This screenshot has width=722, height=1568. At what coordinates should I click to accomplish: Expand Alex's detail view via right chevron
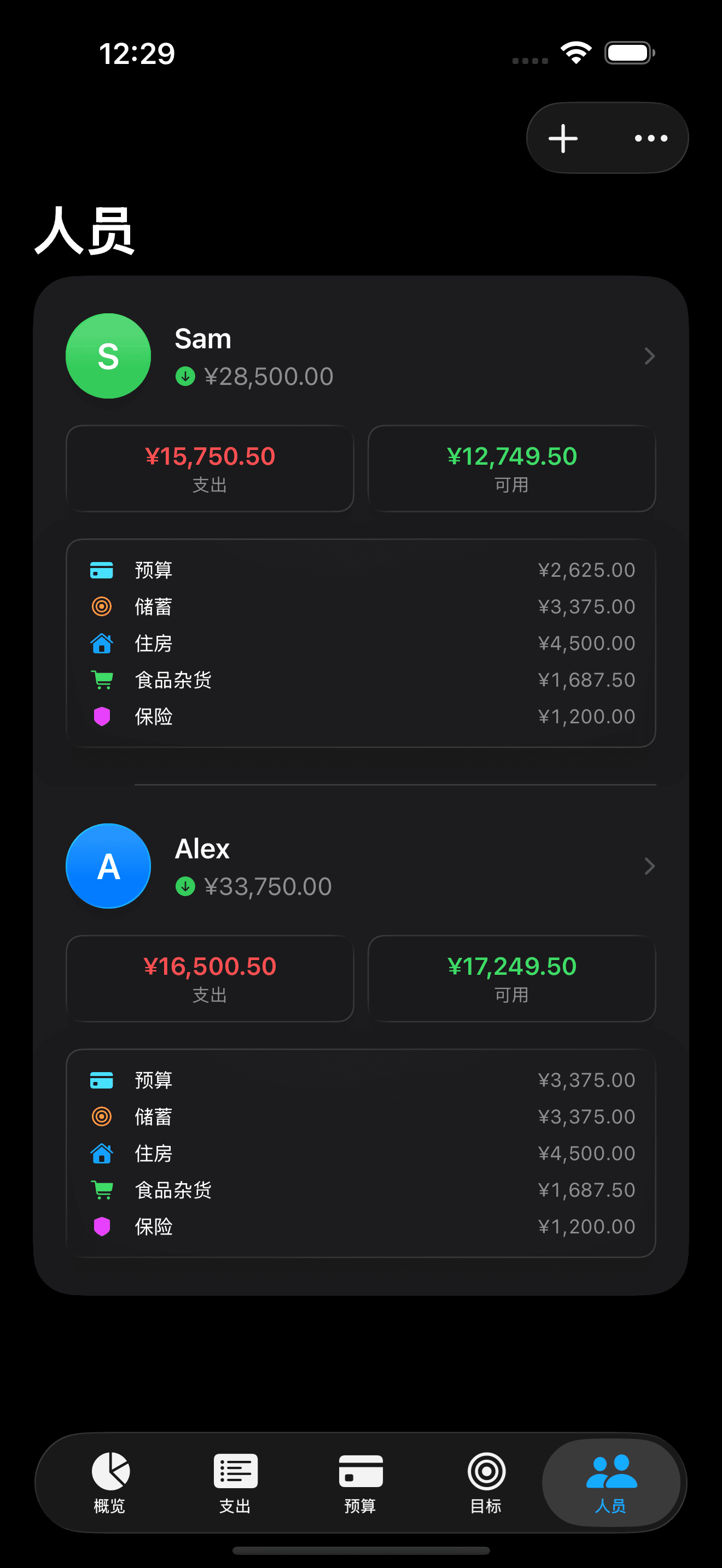(650, 866)
